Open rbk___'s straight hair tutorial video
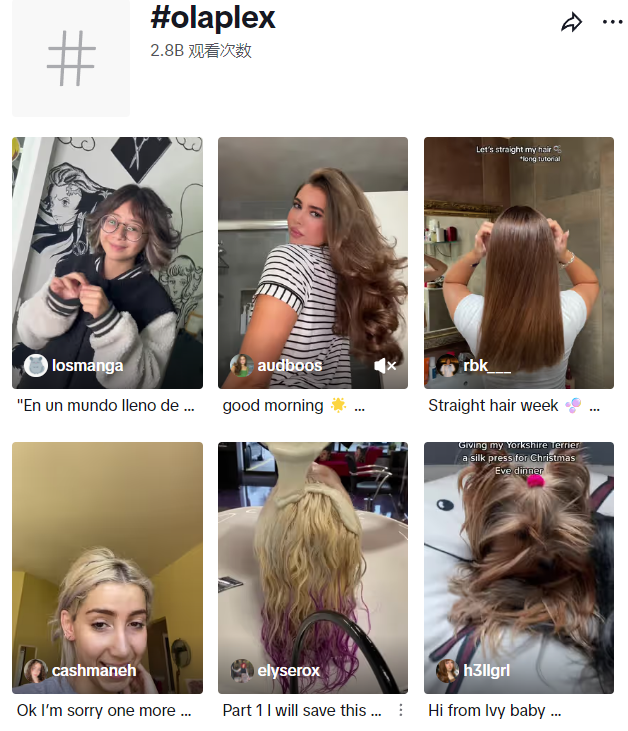Viewport: 628px width, 731px height. tap(518, 262)
